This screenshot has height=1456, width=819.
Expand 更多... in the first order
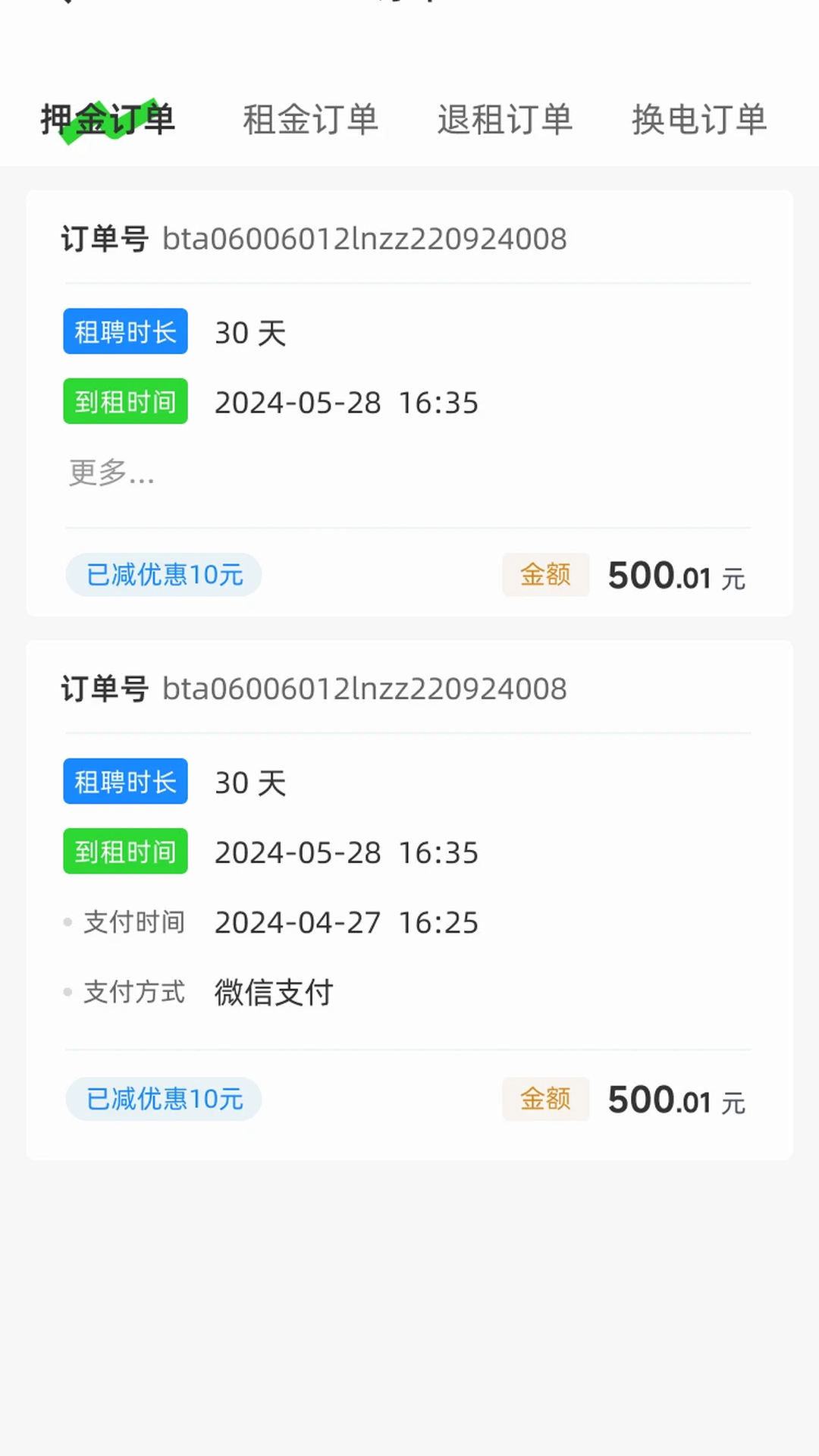click(111, 472)
